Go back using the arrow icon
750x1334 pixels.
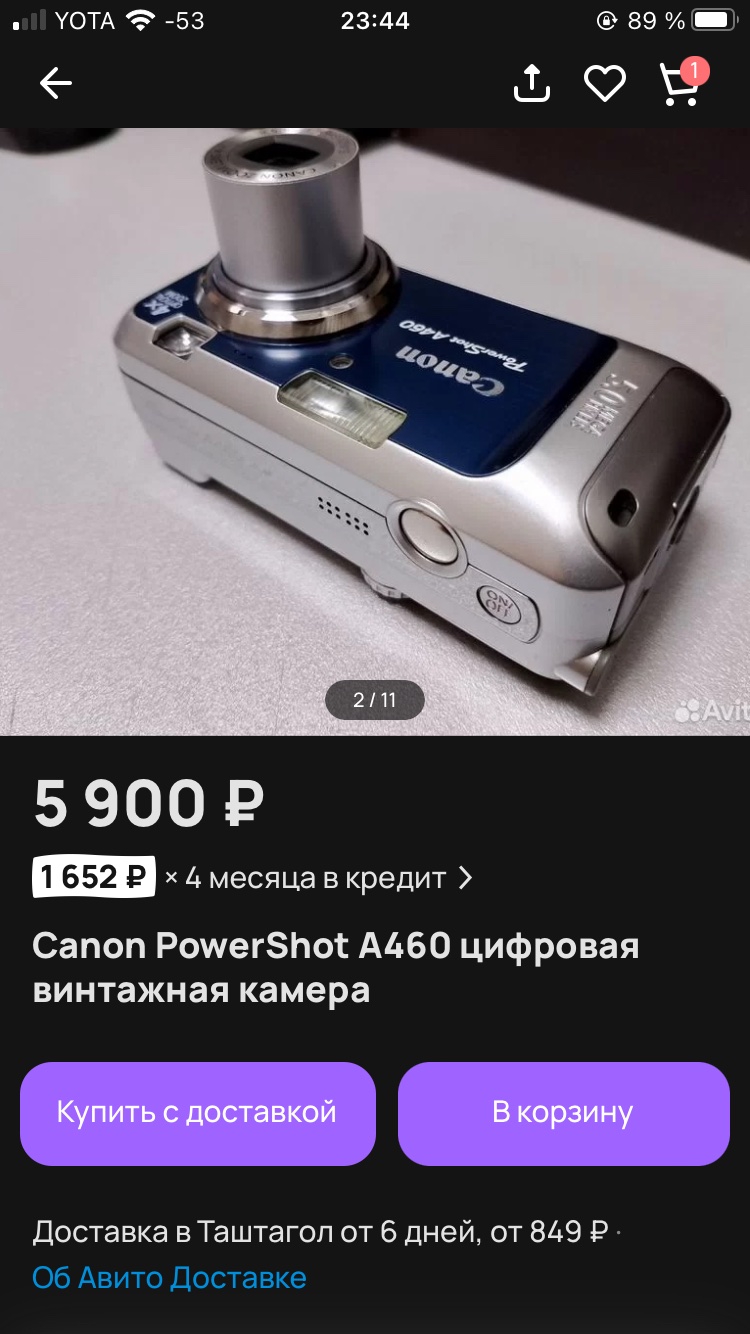point(56,84)
